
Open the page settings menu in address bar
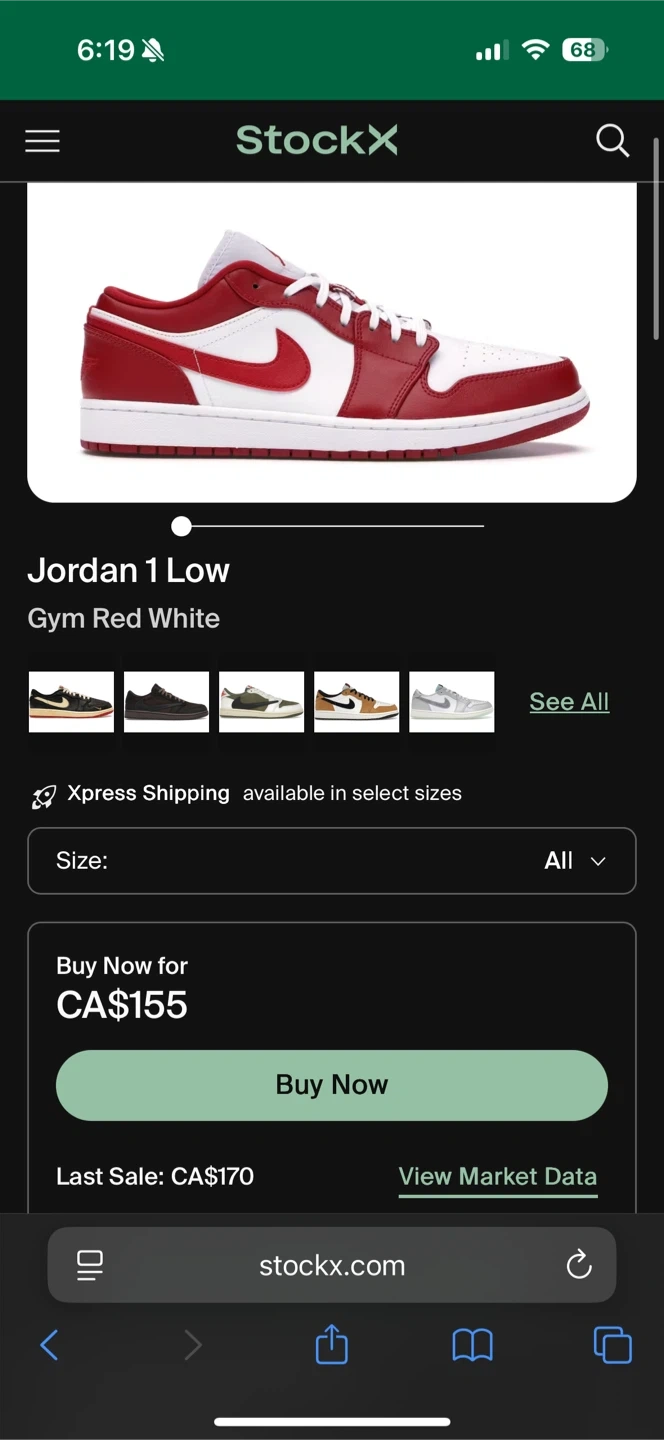[90, 1265]
